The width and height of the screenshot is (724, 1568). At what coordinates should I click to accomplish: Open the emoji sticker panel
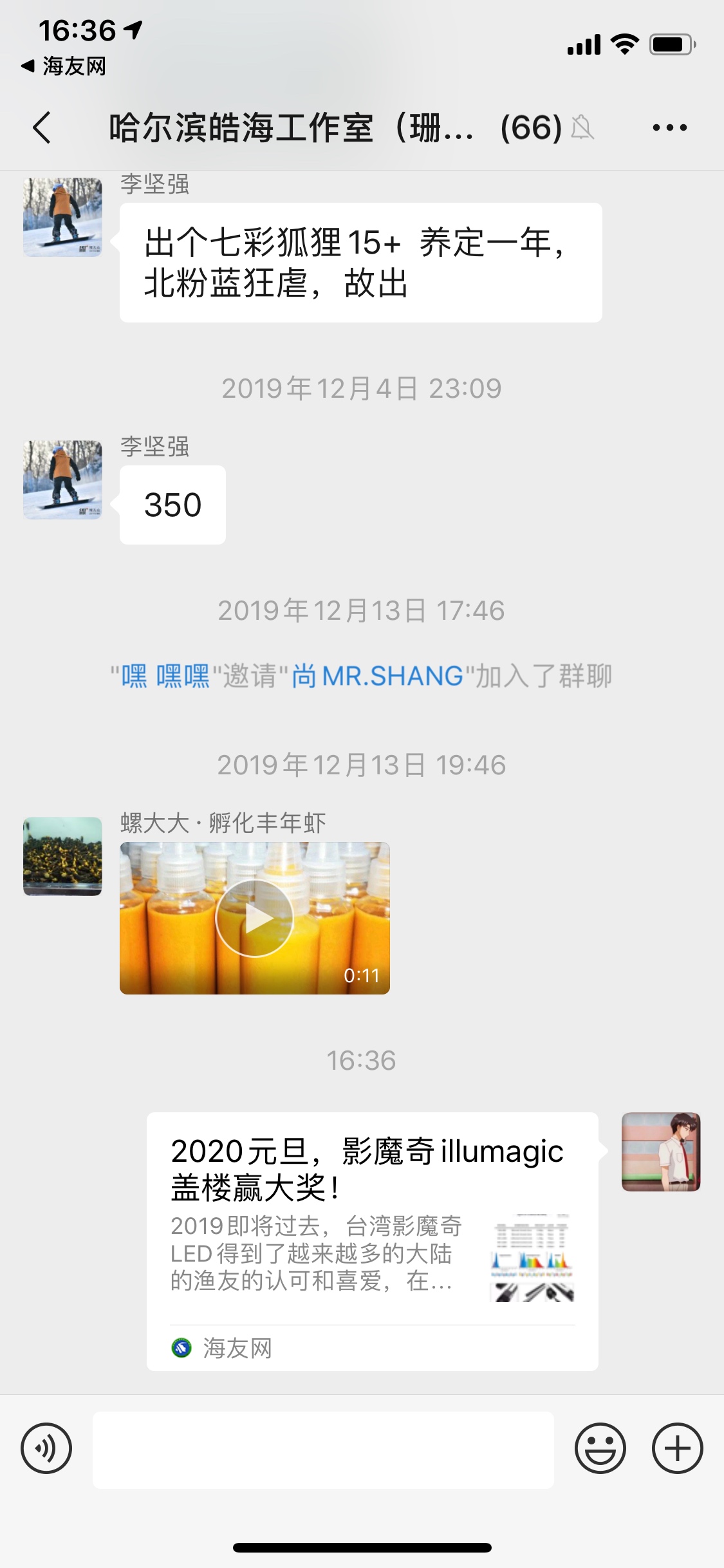600,1449
